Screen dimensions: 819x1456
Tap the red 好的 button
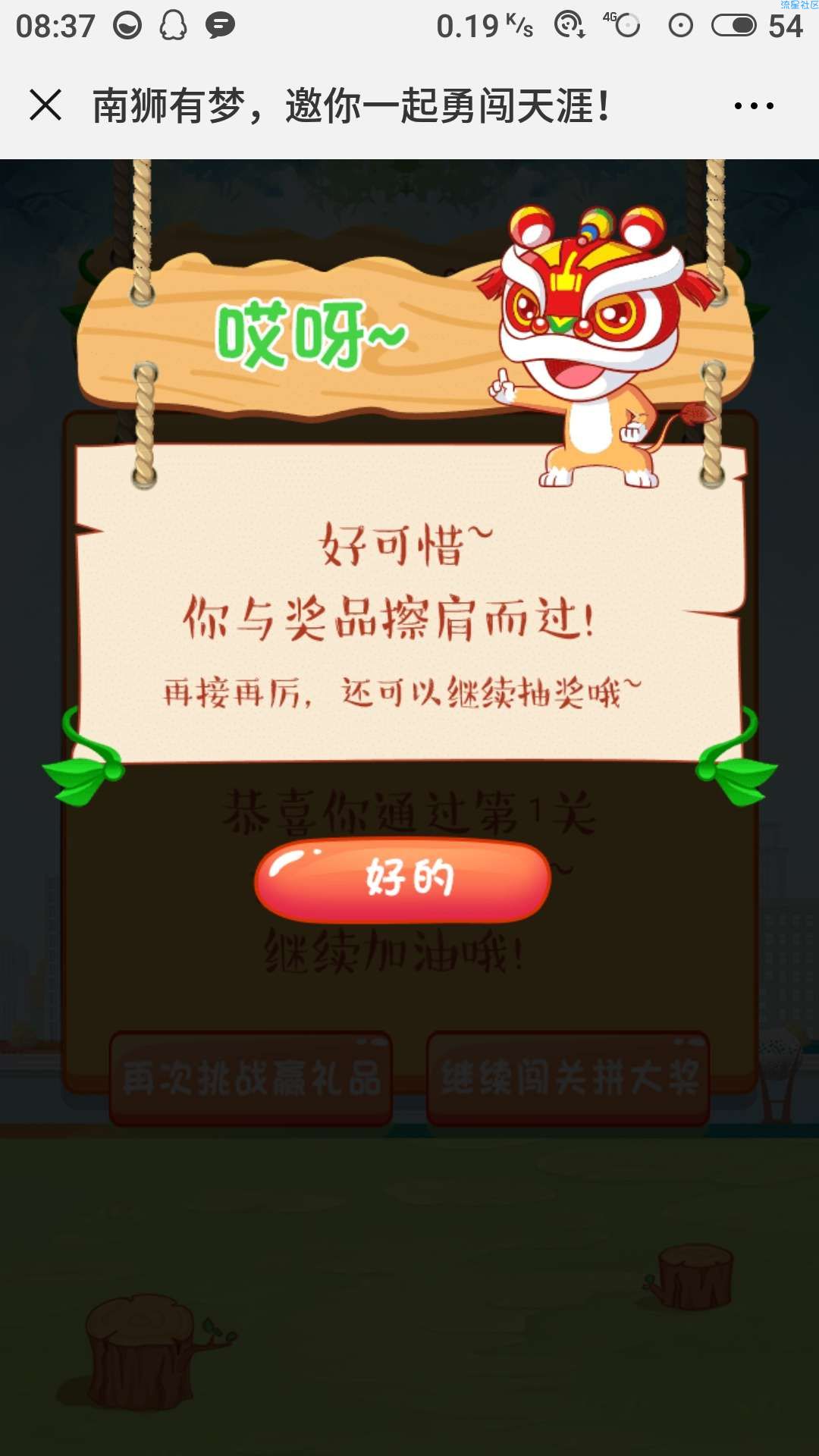pos(403,879)
